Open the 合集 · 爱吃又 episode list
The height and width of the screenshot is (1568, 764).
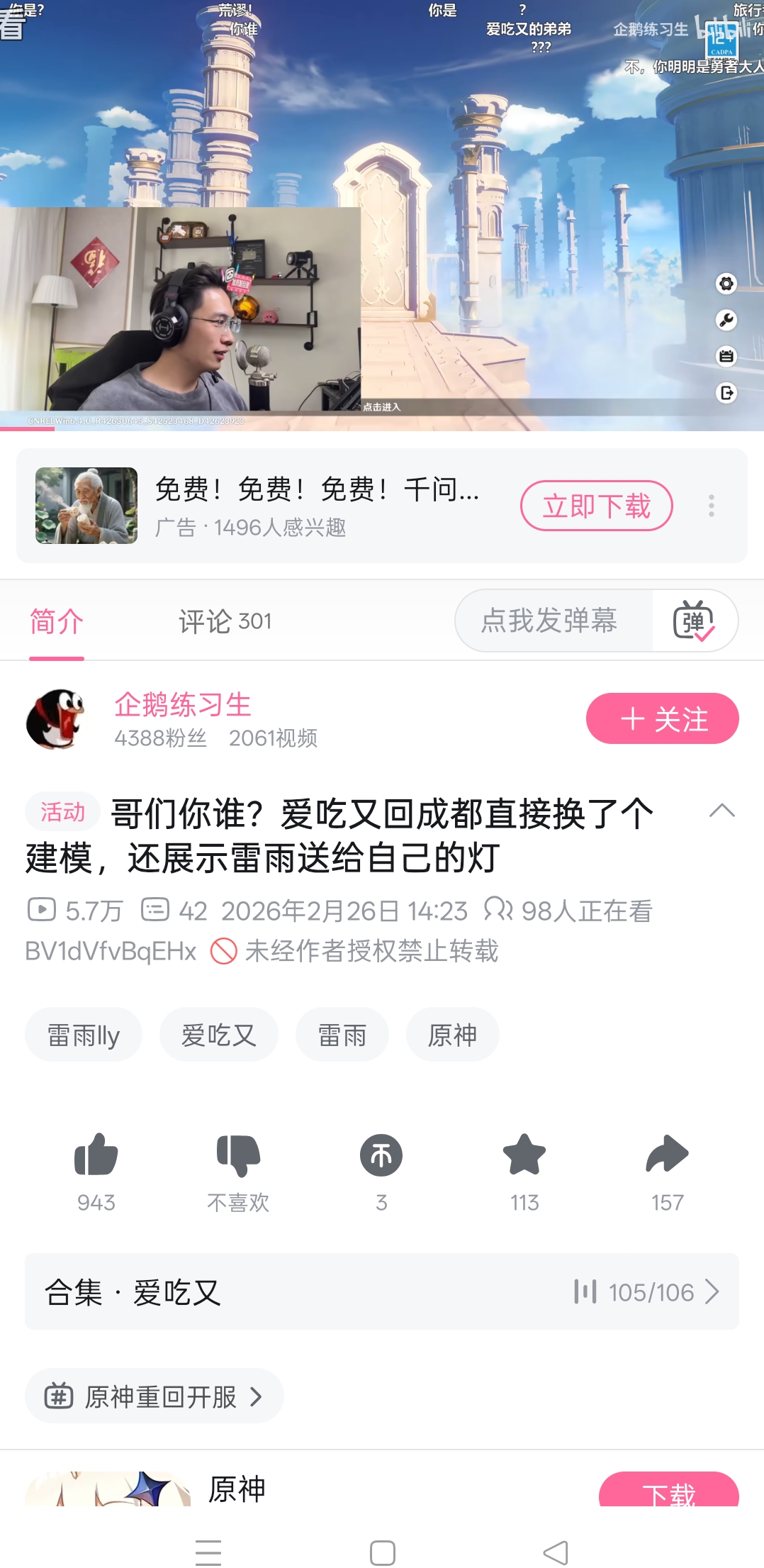[x=381, y=1291]
